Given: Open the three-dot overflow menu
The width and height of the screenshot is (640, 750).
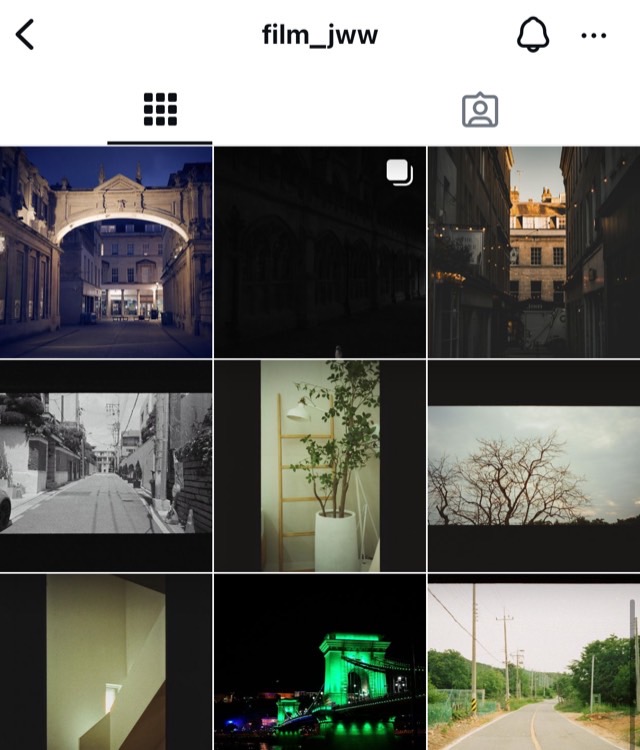Looking at the screenshot, I should (593, 36).
